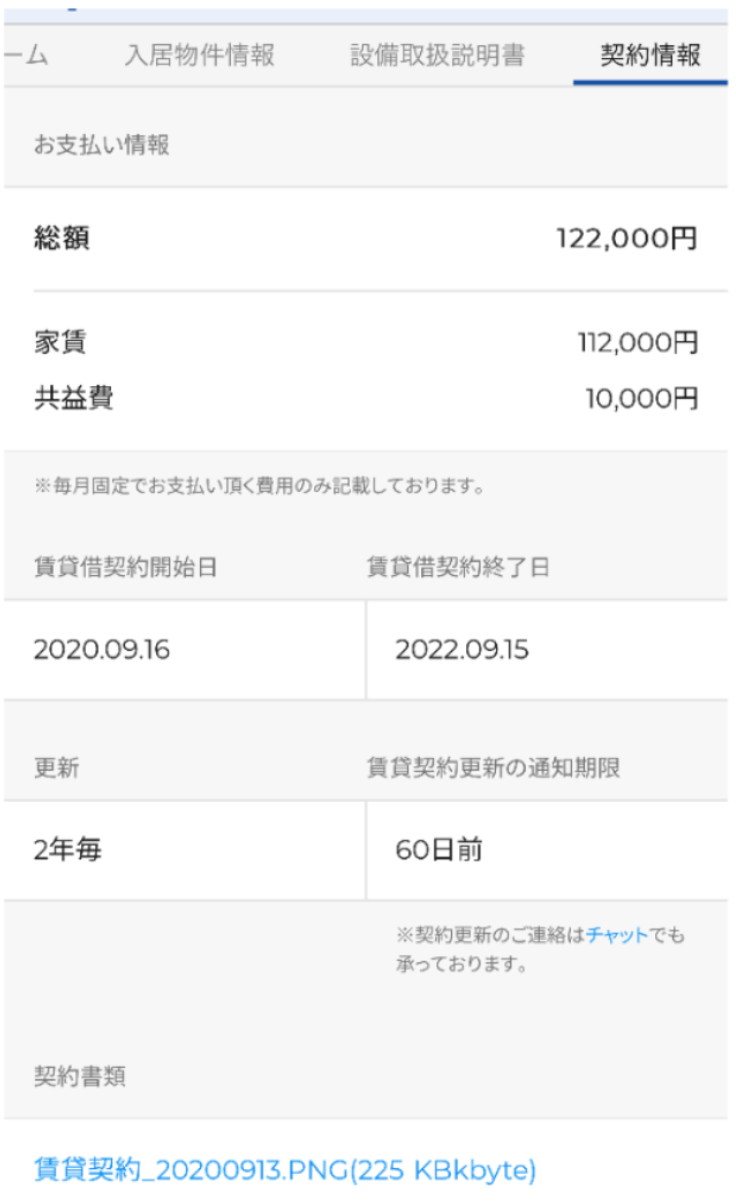Switch to the 入居物件情報 tab
Screen dimensions: 736x1203
pyautogui.click(x=199, y=55)
